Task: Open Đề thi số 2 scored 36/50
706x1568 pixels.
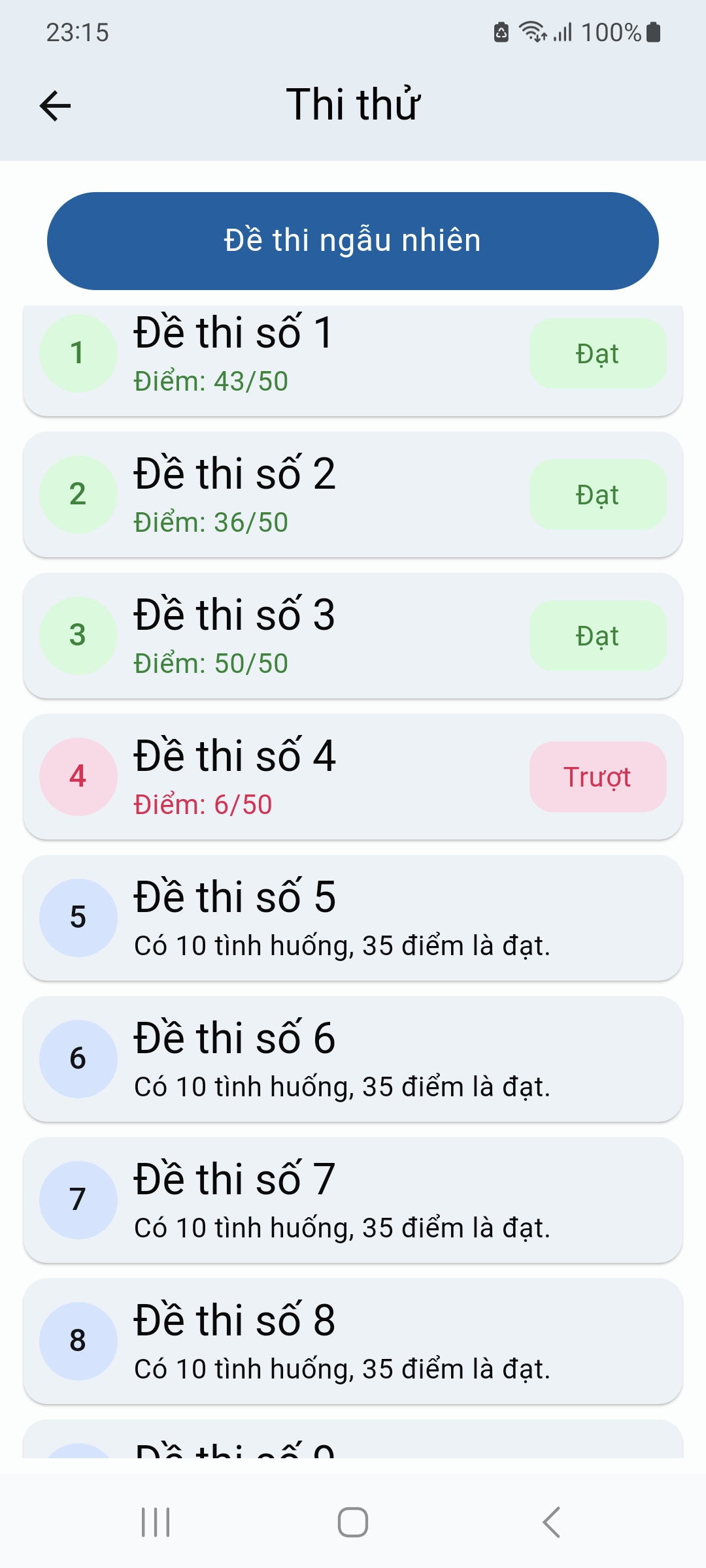Action: 353,495
